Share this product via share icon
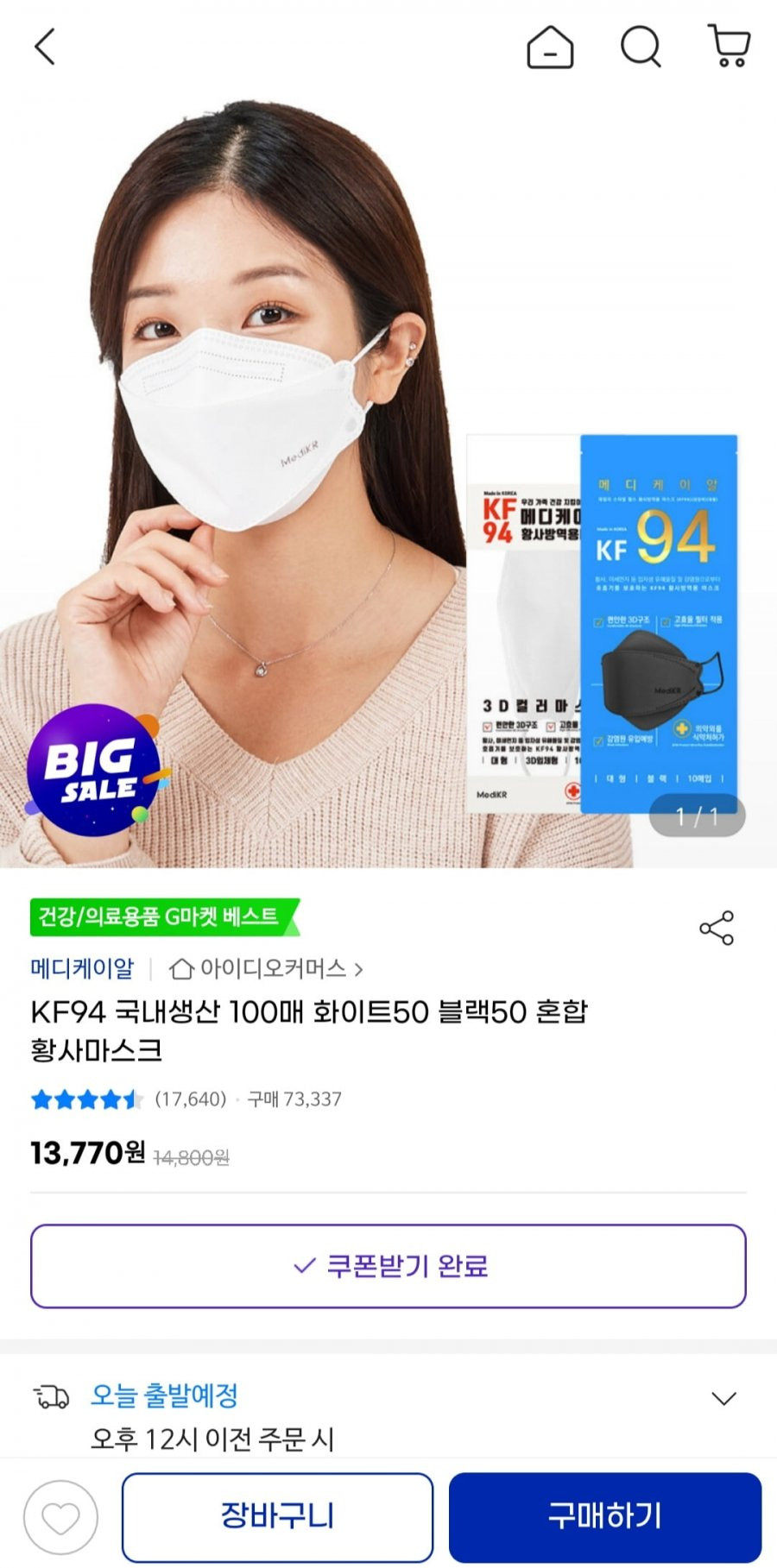 (717, 928)
